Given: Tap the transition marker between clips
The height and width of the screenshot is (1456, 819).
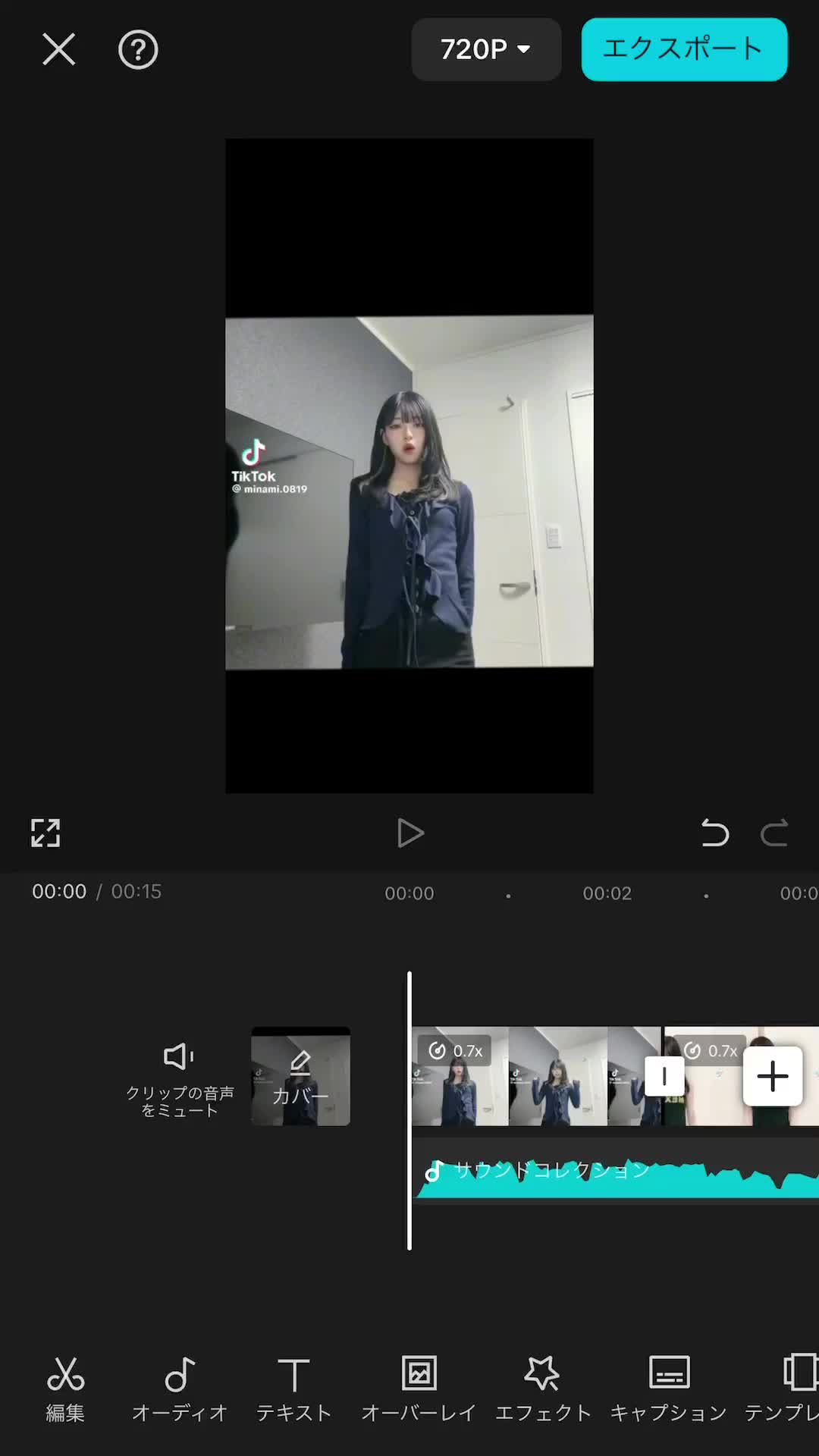Looking at the screenshot, I should 664,1076.
